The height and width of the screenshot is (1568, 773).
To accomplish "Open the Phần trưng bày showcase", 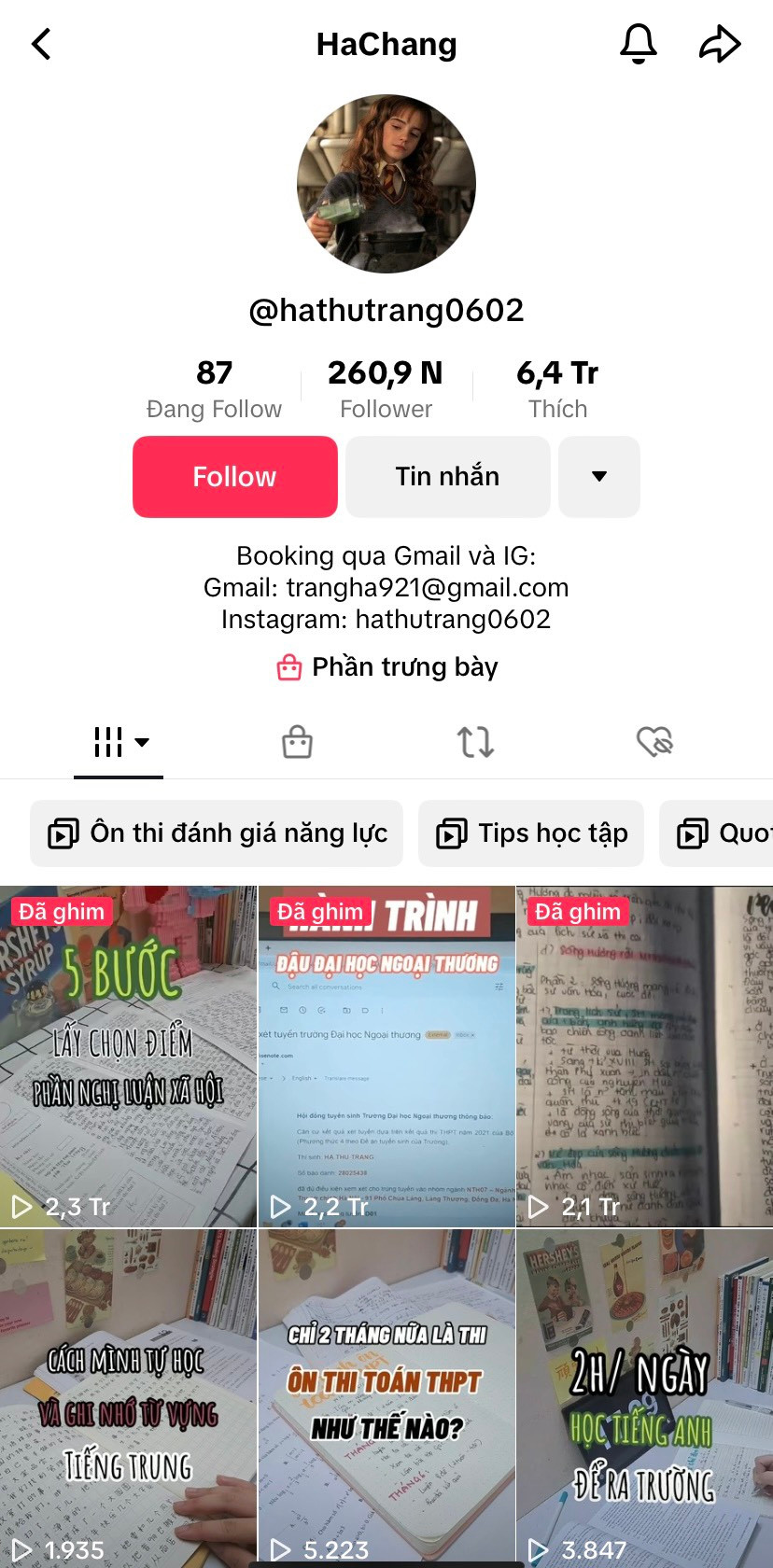I will tap(386, 667).
